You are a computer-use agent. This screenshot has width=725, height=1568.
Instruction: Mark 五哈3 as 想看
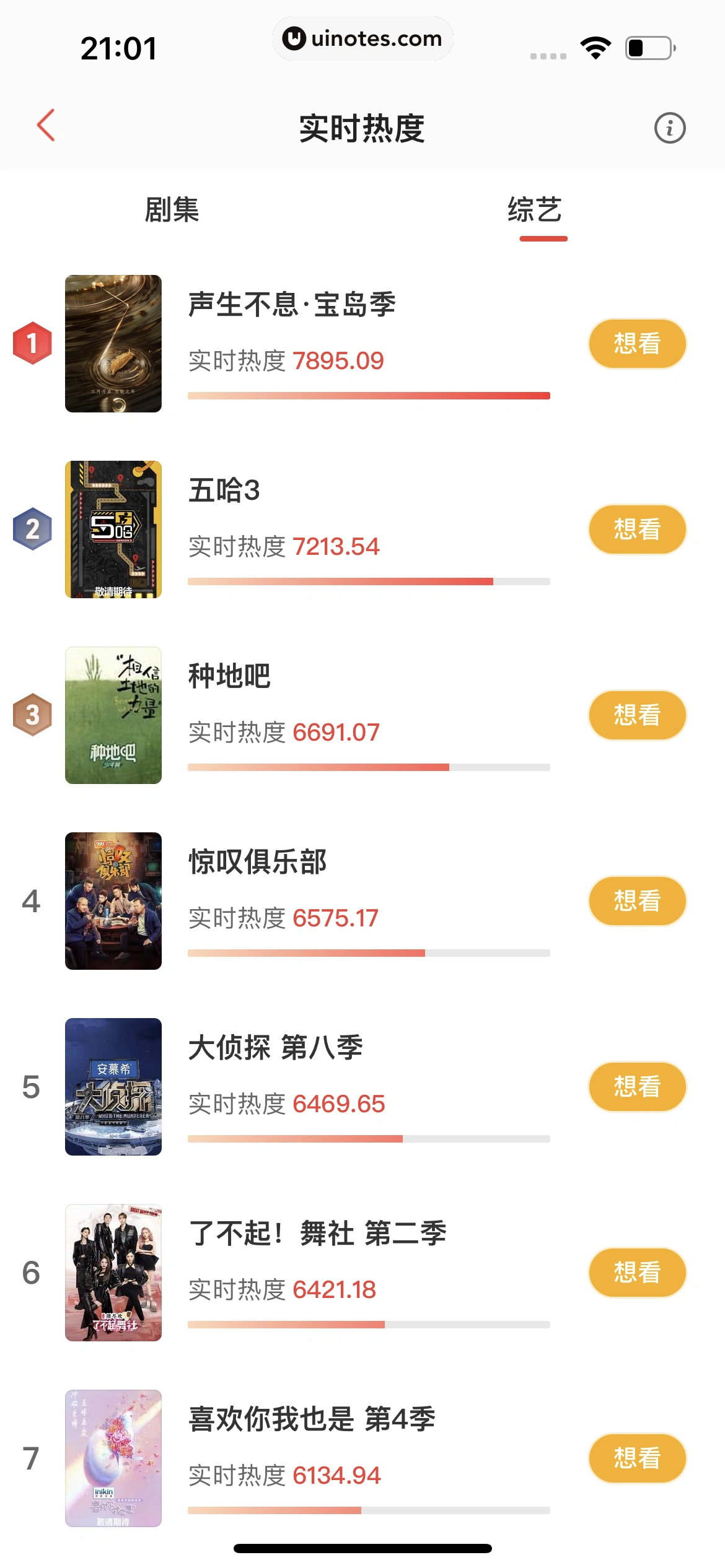coord(637,529)
